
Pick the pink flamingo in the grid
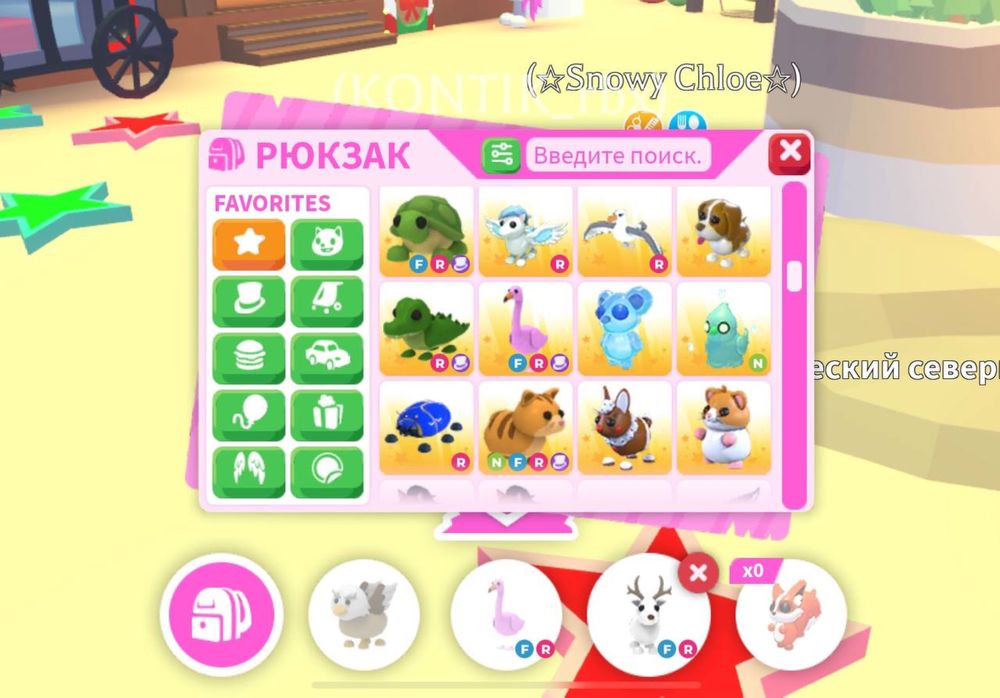(x=525, y=328)
